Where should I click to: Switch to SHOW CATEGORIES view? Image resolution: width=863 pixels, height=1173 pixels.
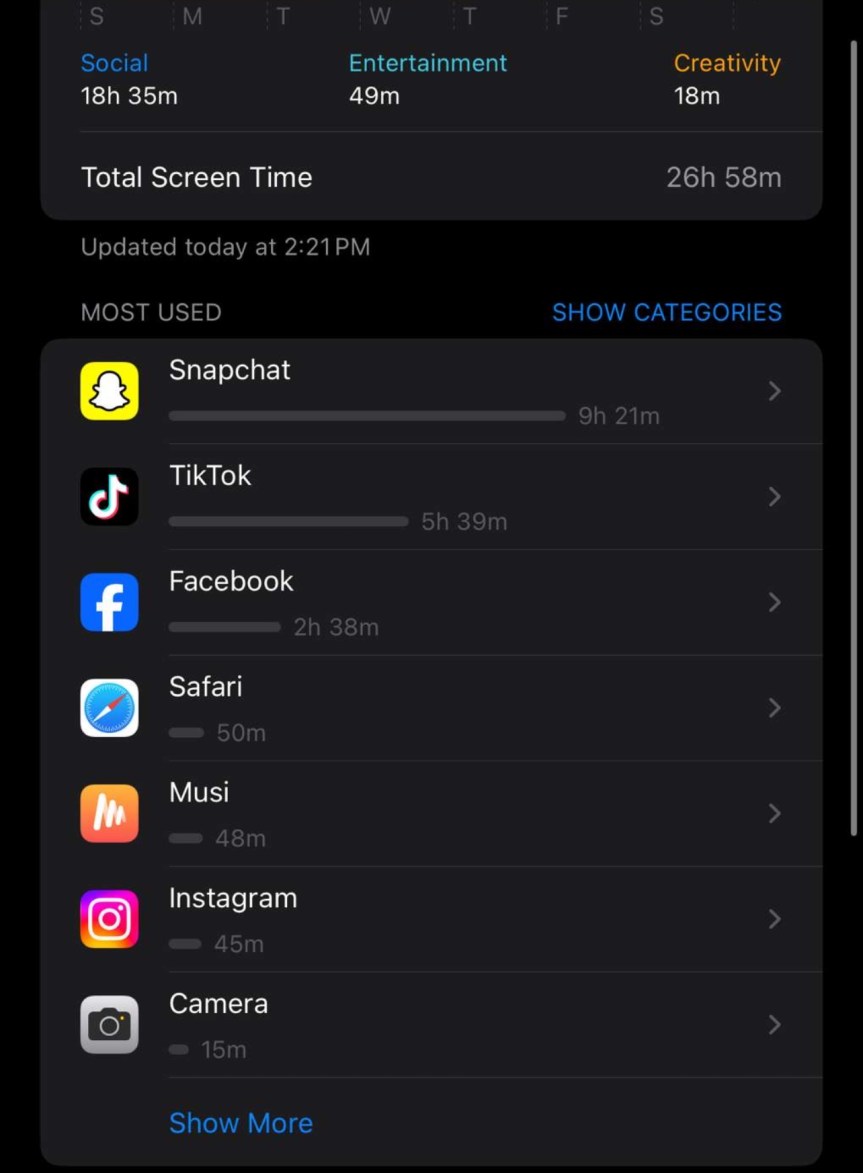(666, 312)
